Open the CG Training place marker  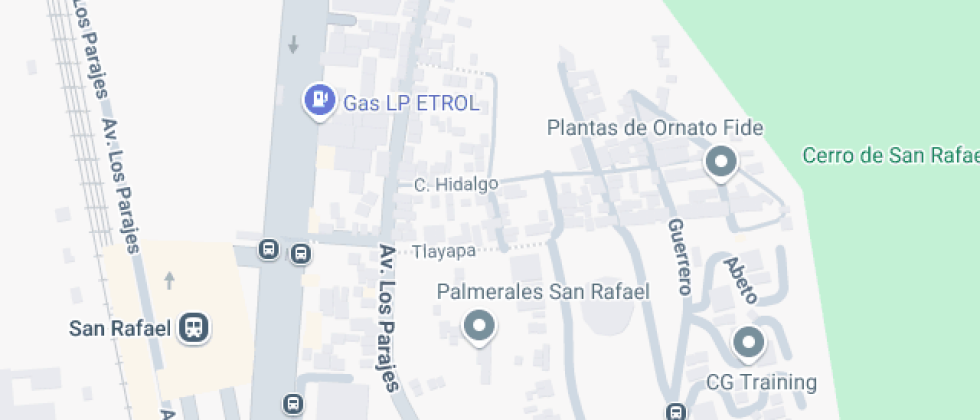(748, 343)
